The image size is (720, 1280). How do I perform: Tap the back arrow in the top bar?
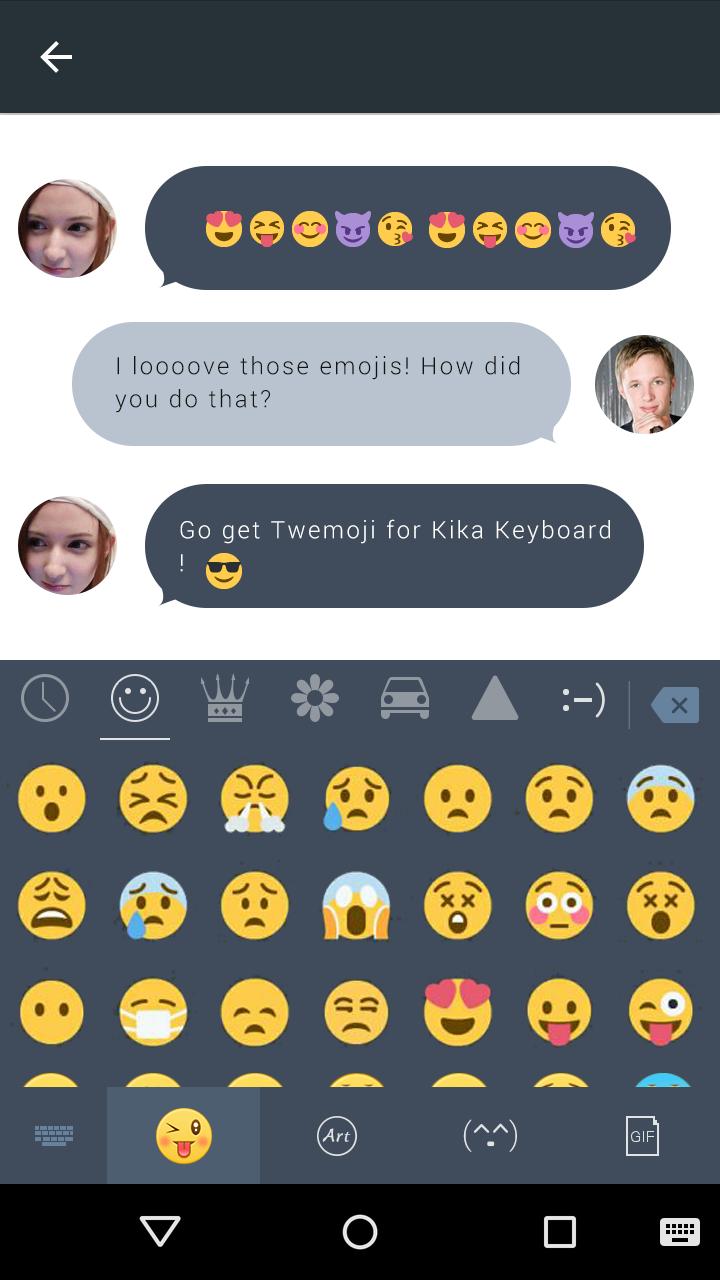coord(56,57)
